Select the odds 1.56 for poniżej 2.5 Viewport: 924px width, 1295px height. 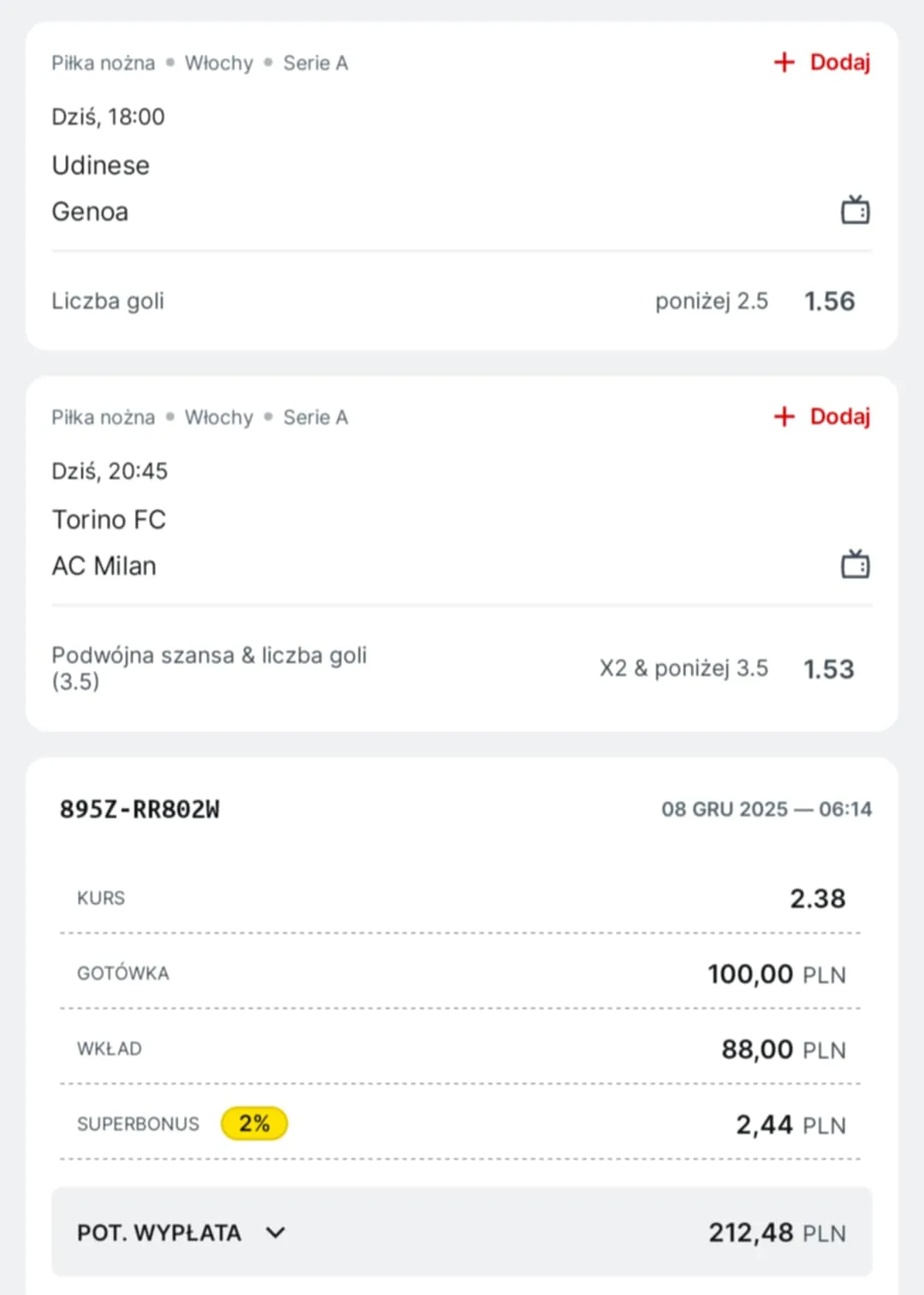pyautogui.click(x=829, y=300)
